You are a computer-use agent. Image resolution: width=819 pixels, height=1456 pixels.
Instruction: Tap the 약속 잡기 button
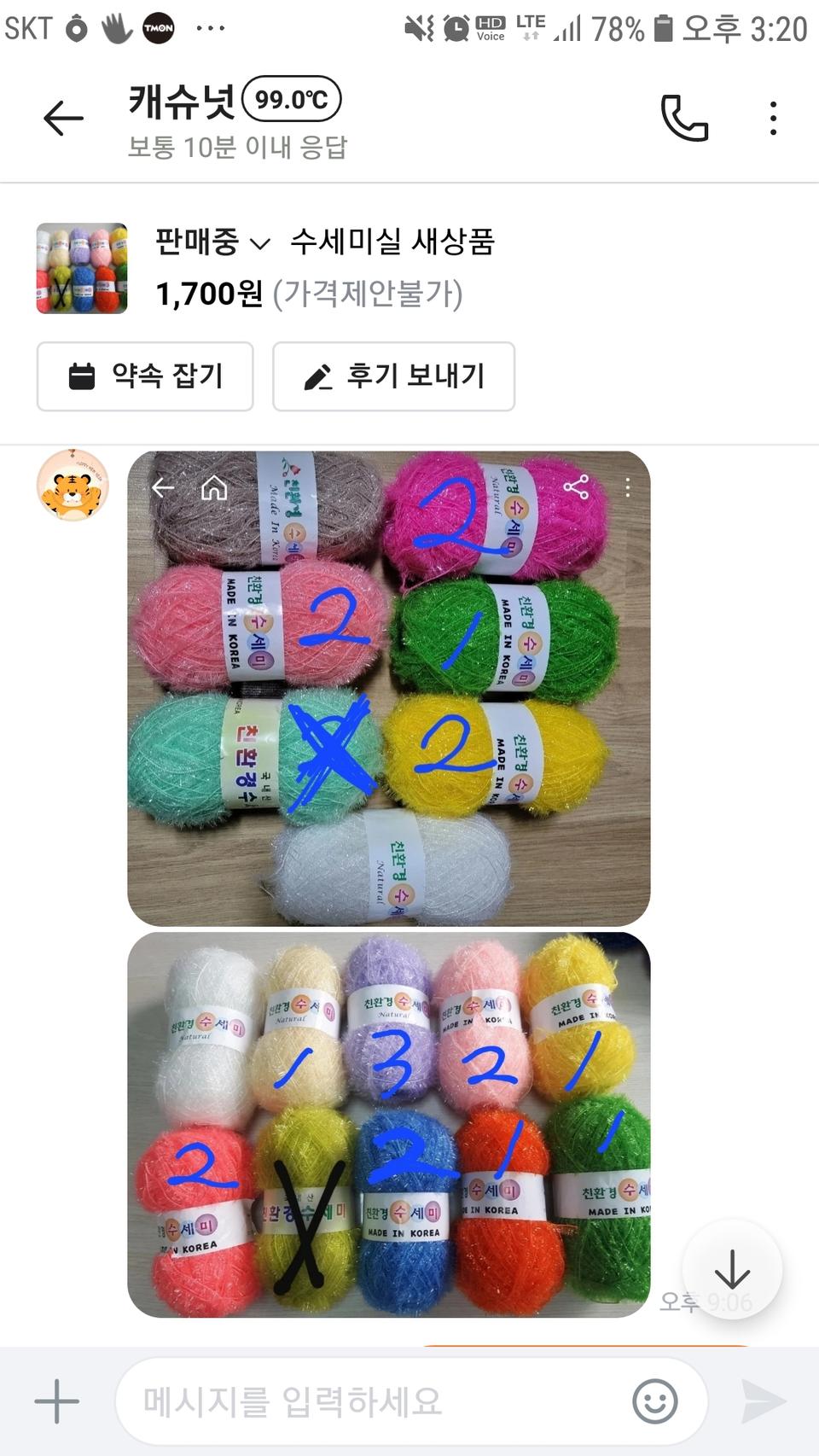145,377
